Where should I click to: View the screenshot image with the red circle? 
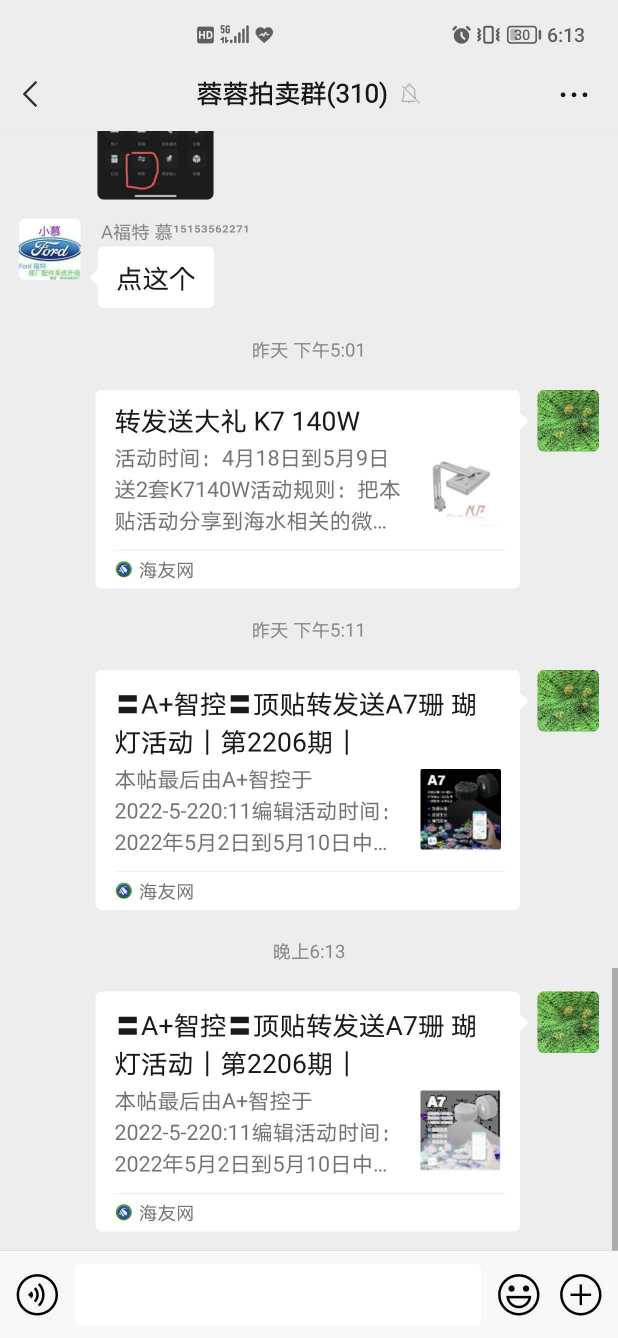tap(155, 164)
